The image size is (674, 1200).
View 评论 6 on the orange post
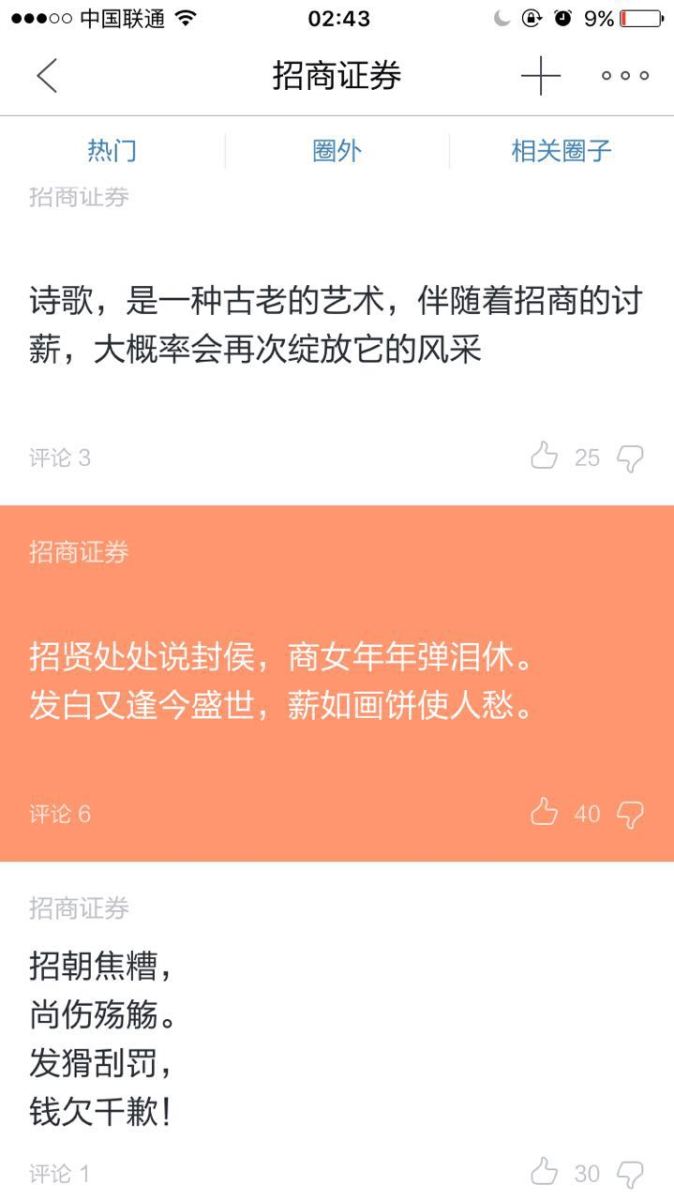click(x=60, y=814)
